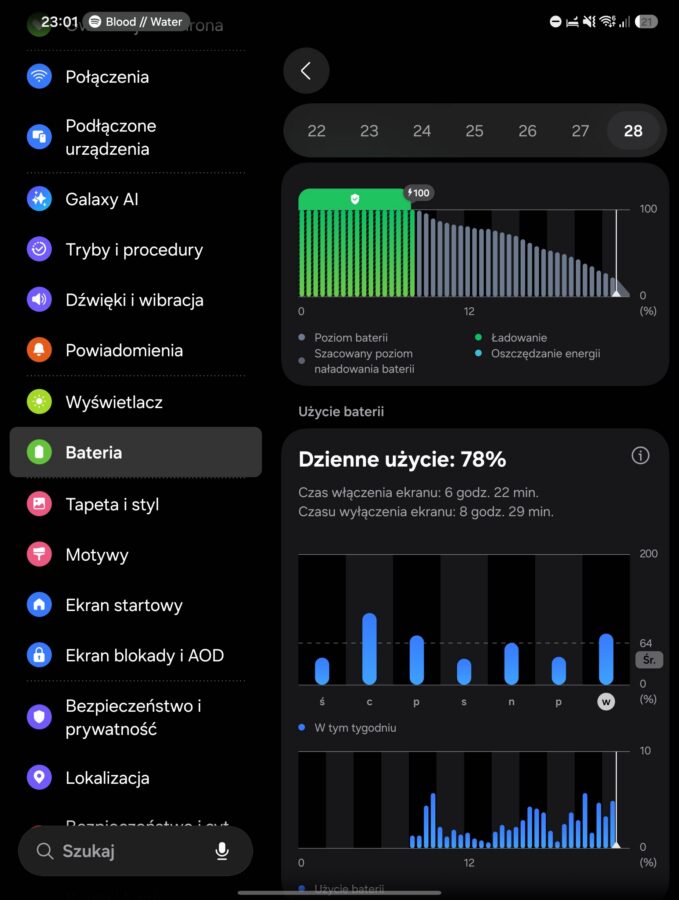Open Dźwięki i wibracja

pyautogui.click(x=135, y=300)
